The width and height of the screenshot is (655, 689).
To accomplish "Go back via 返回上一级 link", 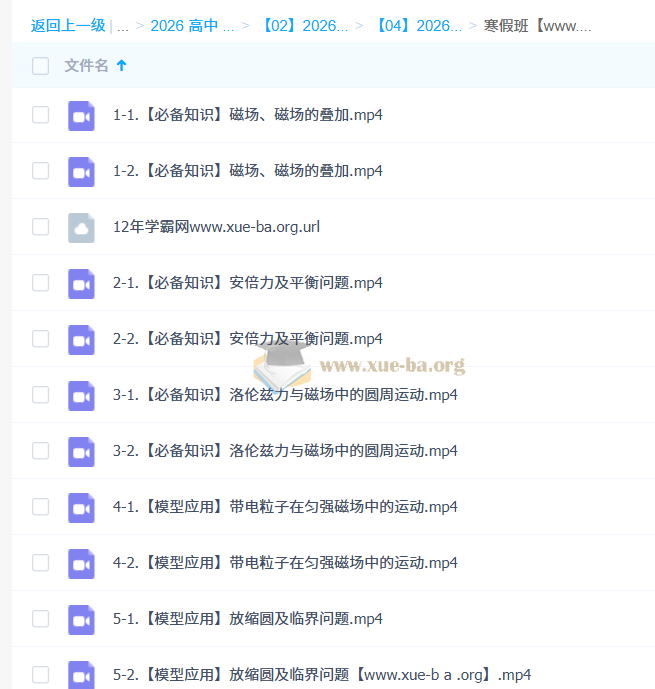I will tap(67, 25).
